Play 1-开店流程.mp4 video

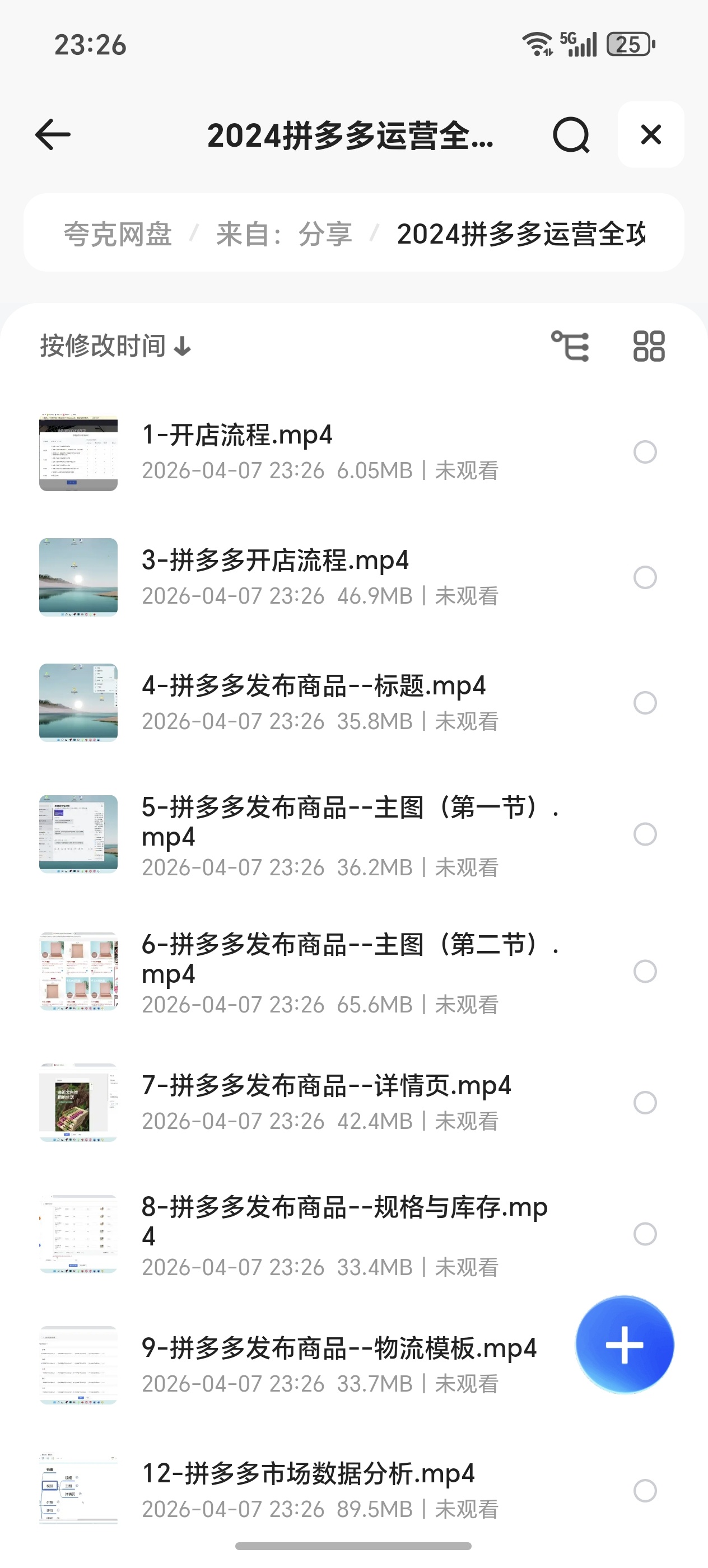(237, 435)
